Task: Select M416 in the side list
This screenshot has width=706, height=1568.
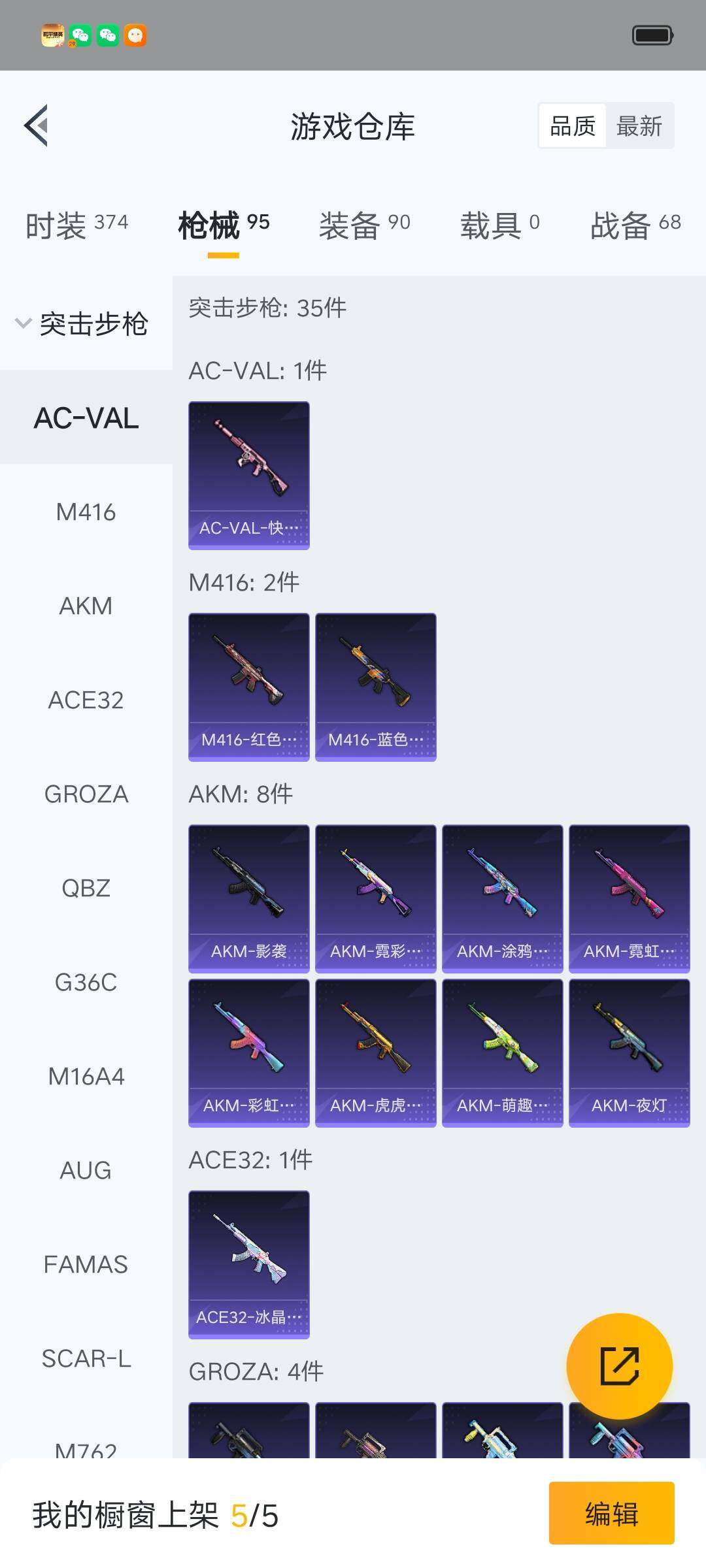Action: pyautogui.click(x=86, y=512)
